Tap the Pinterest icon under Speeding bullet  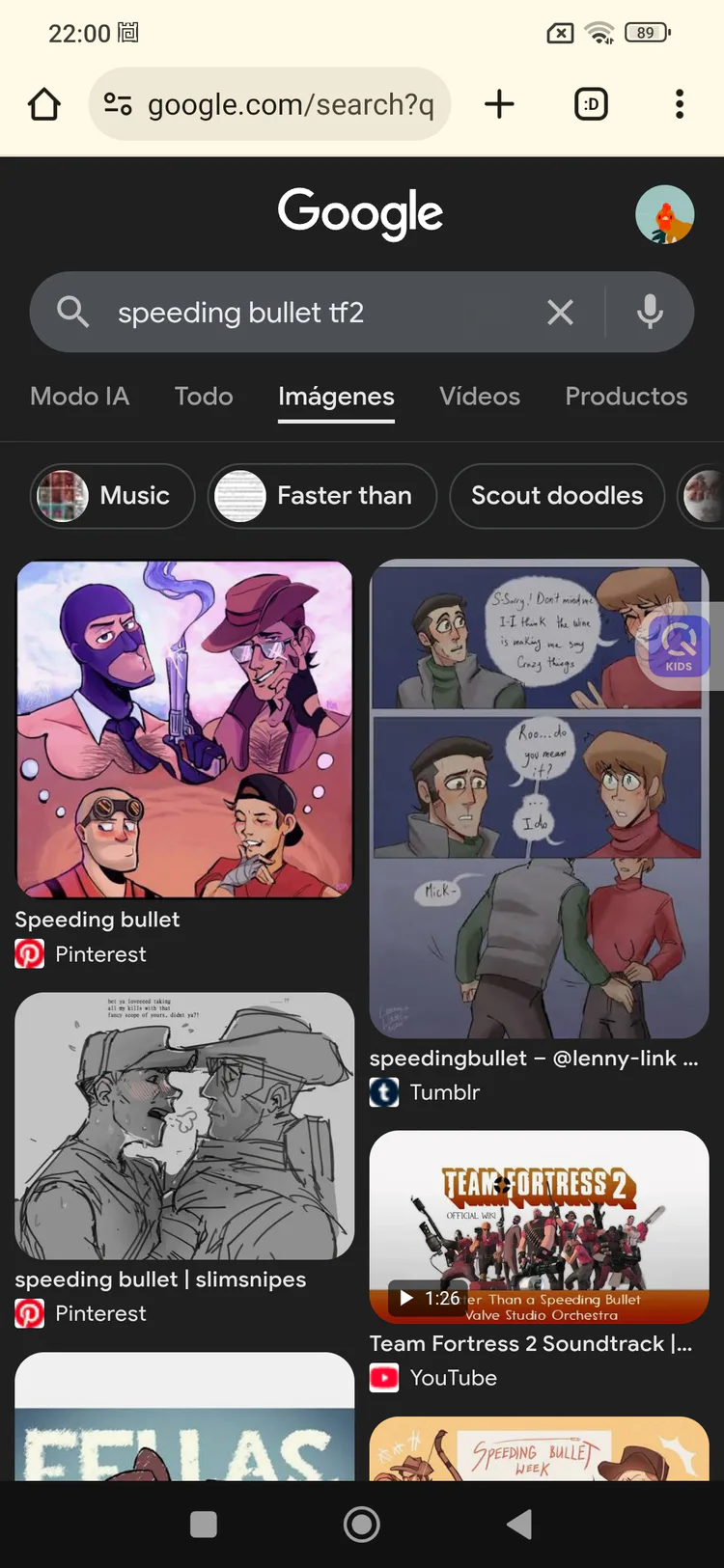click(x=30, y=953)
